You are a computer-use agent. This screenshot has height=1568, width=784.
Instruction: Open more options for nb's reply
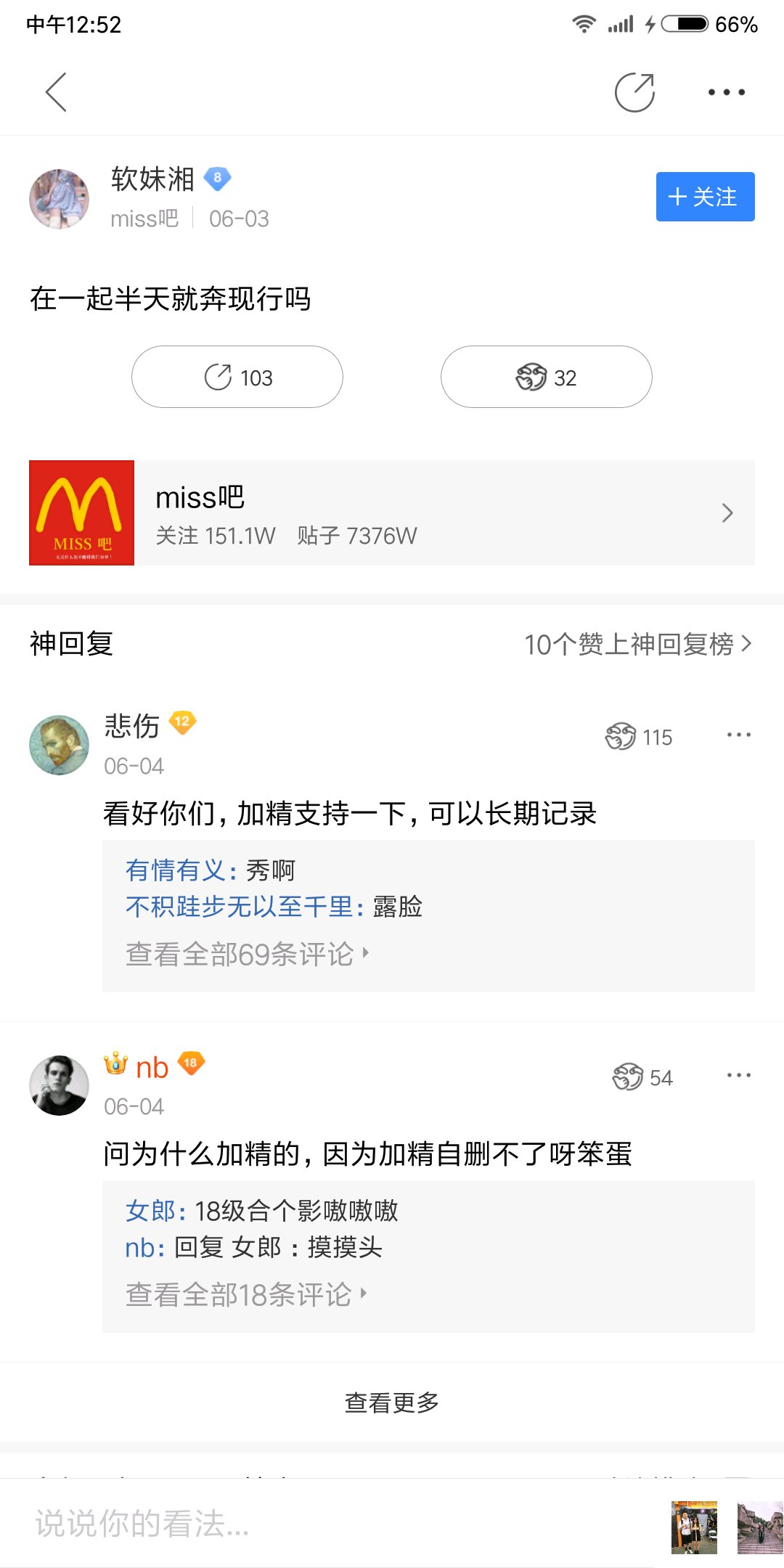[x=738, y=1075]
